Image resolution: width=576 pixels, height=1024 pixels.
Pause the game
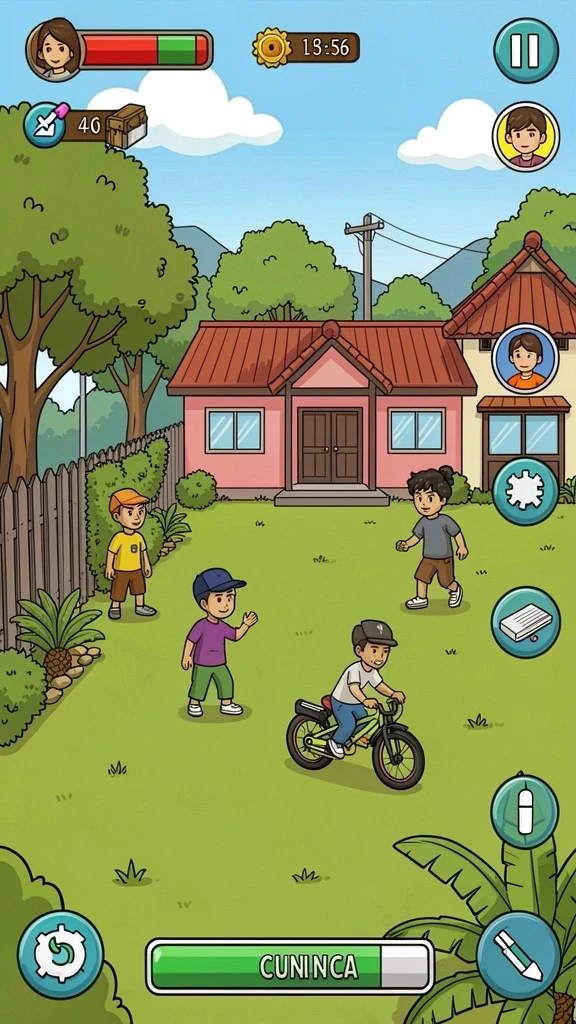[x=526, y=50]
